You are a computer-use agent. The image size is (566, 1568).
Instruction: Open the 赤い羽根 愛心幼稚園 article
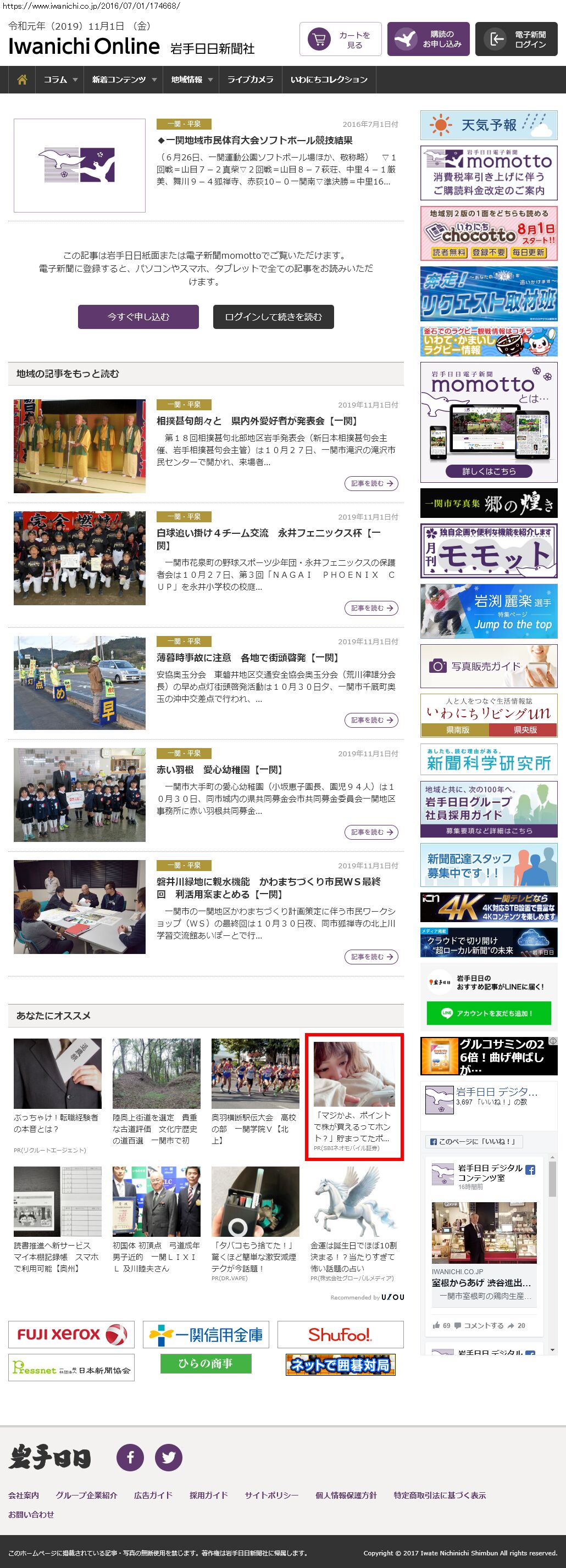219,770
